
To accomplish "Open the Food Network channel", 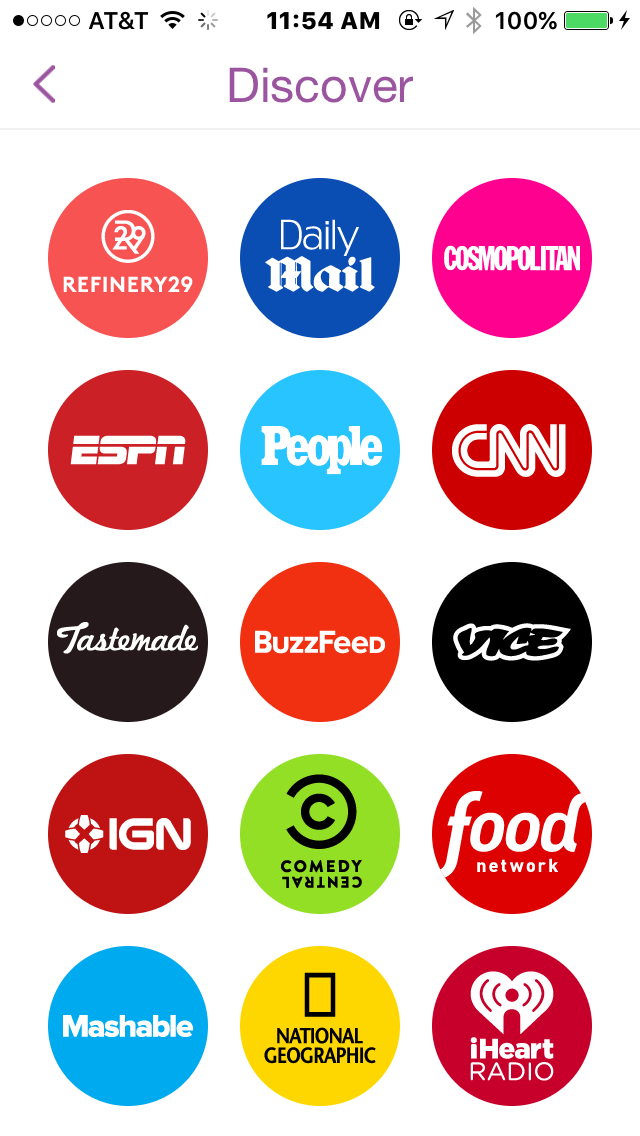I will point(512,834).
